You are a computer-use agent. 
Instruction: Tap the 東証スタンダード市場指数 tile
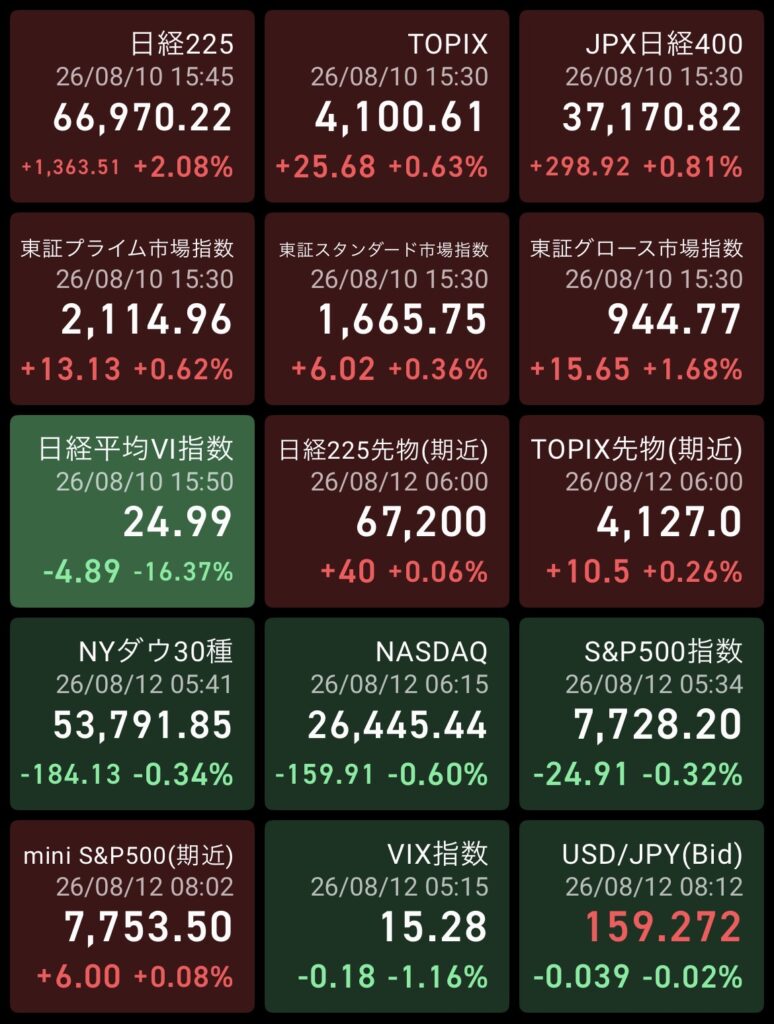pos(387,309)
